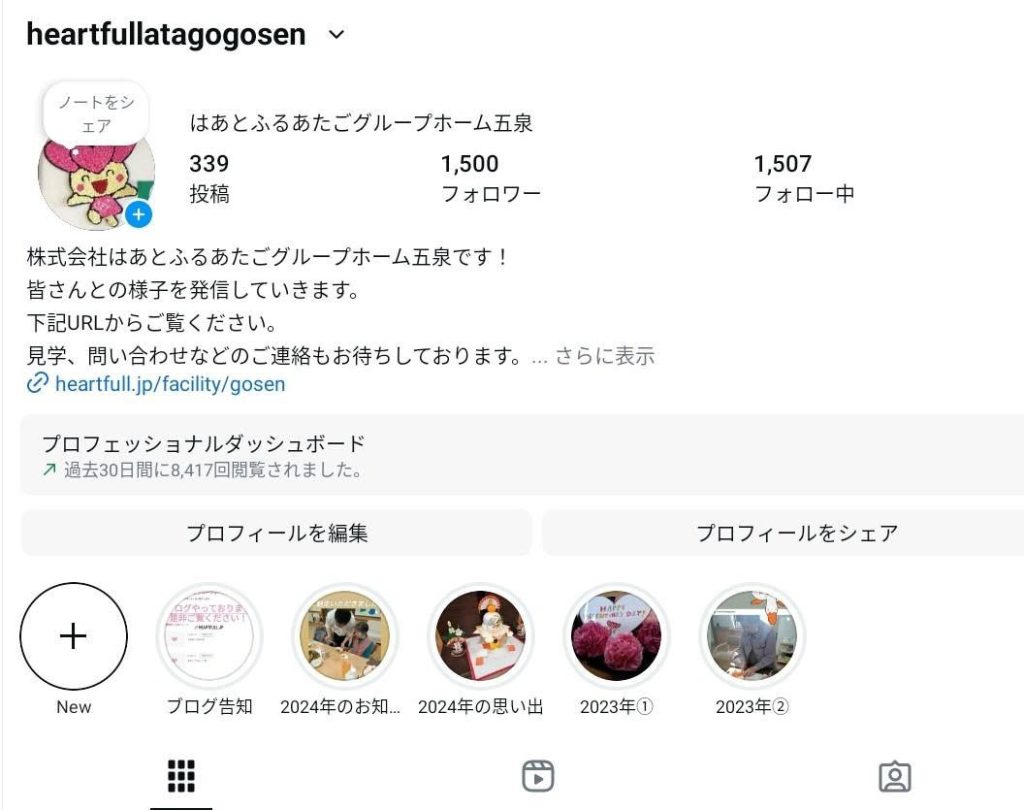Open the 2024年の思い出 highlight
Viewport: 1024px width, 810px height.
pyautogui.click(x=480, y=636)
